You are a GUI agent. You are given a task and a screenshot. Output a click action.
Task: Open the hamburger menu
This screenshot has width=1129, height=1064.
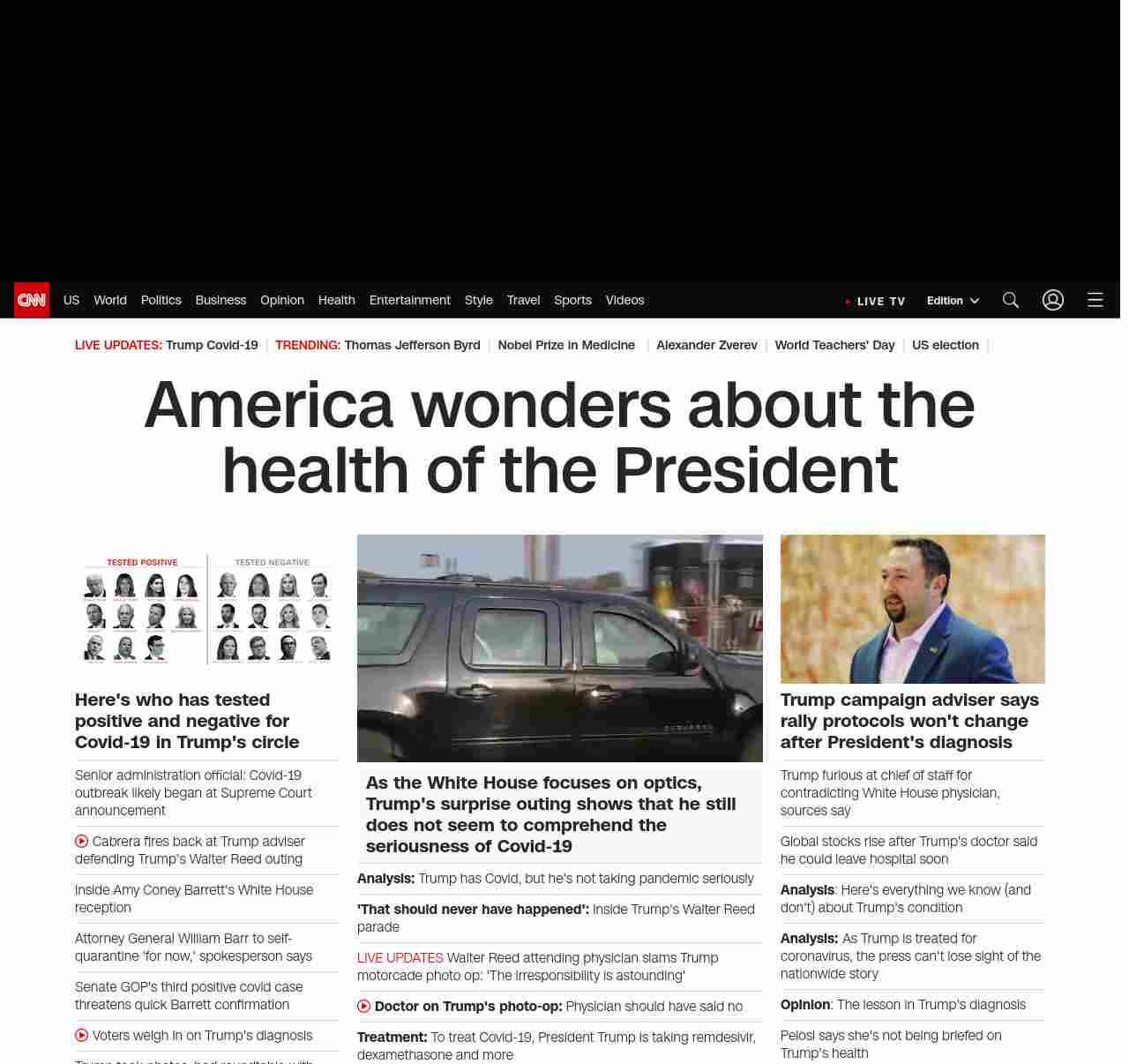tap(1095, 301)
